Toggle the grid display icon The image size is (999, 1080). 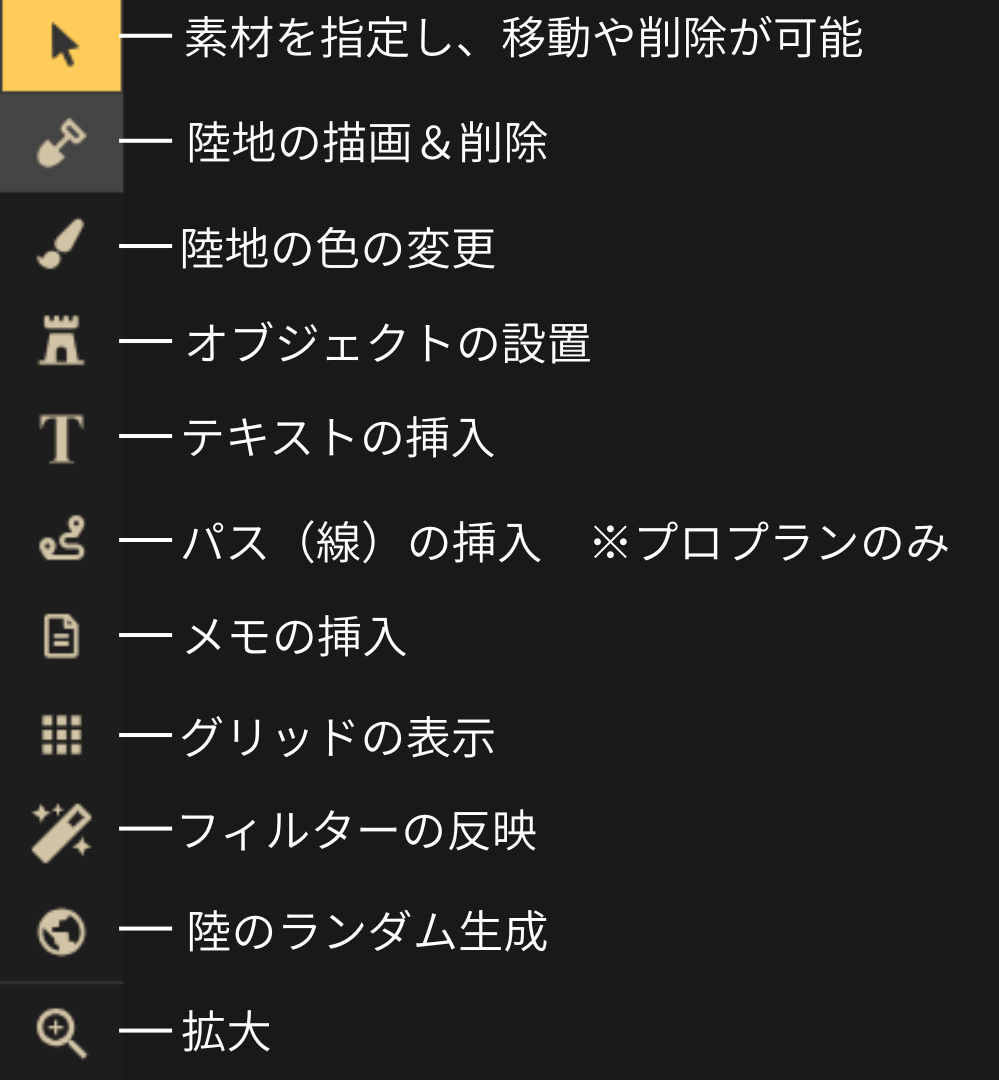(x=62, y=735)
